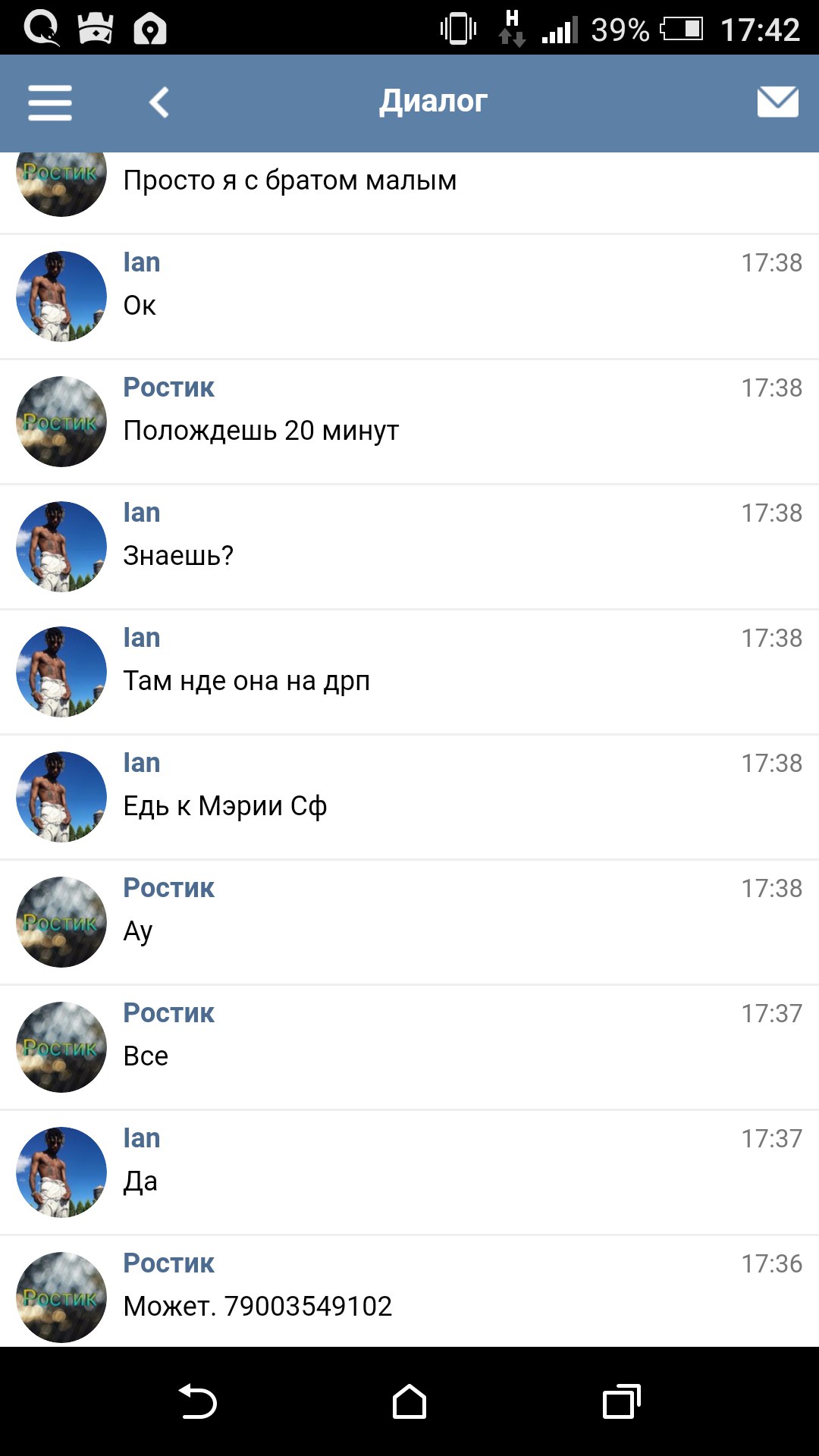Tap Ростик's message saying Ау
The height and width of the screenshot is (1456, 819).
click(409, 922)
